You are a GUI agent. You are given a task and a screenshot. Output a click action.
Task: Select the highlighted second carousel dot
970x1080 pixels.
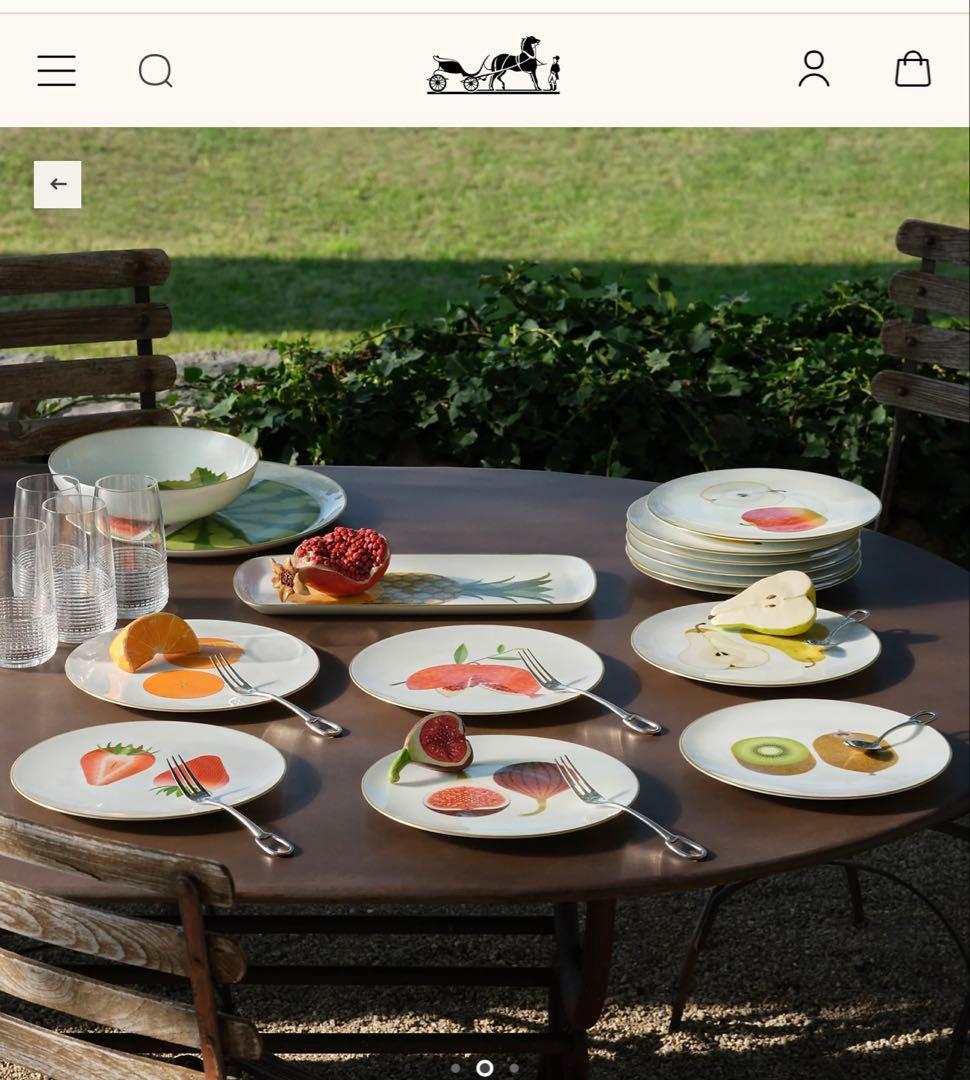(x=483, y=1069)
